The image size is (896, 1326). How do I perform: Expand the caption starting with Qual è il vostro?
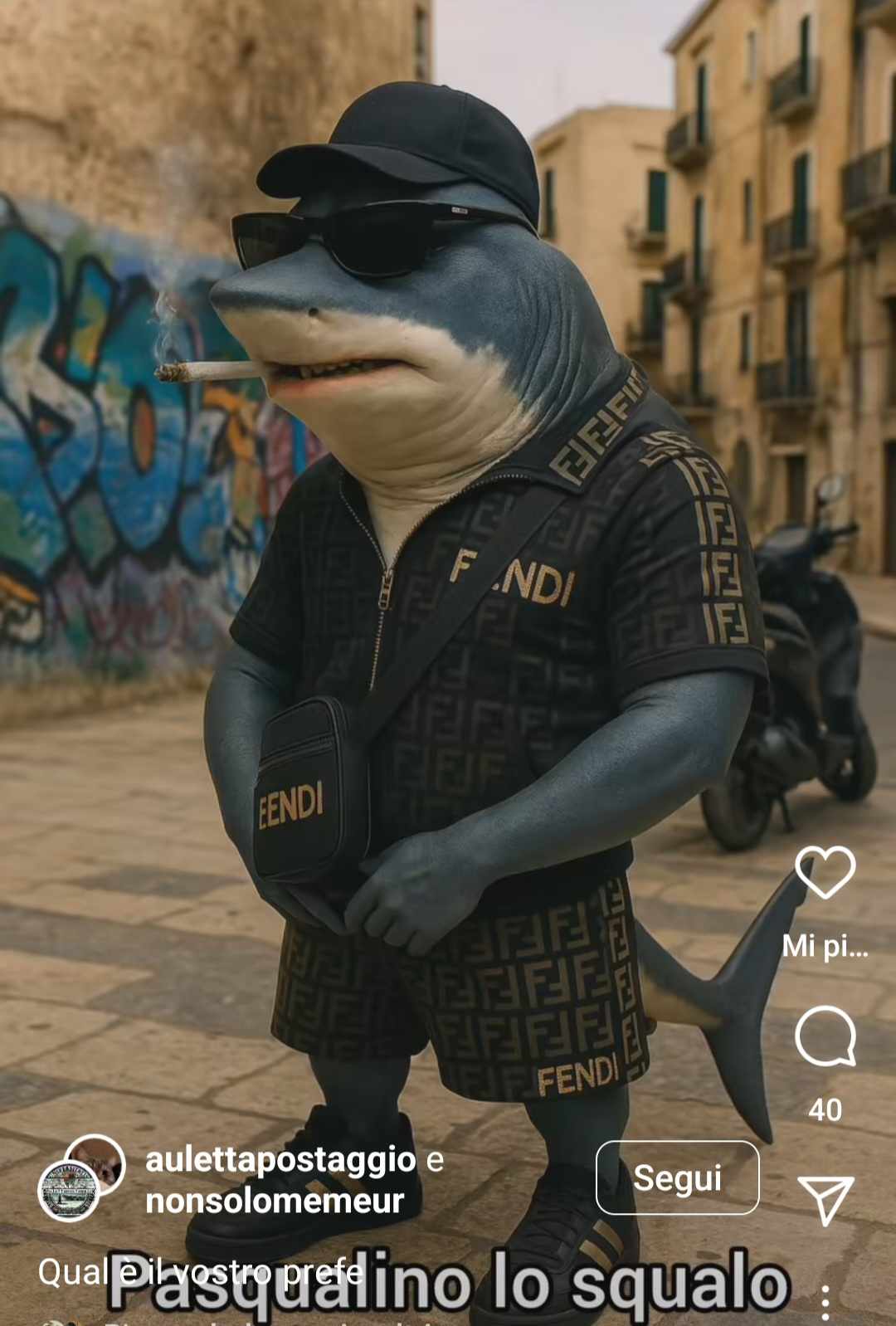(x=201, y=1271)
